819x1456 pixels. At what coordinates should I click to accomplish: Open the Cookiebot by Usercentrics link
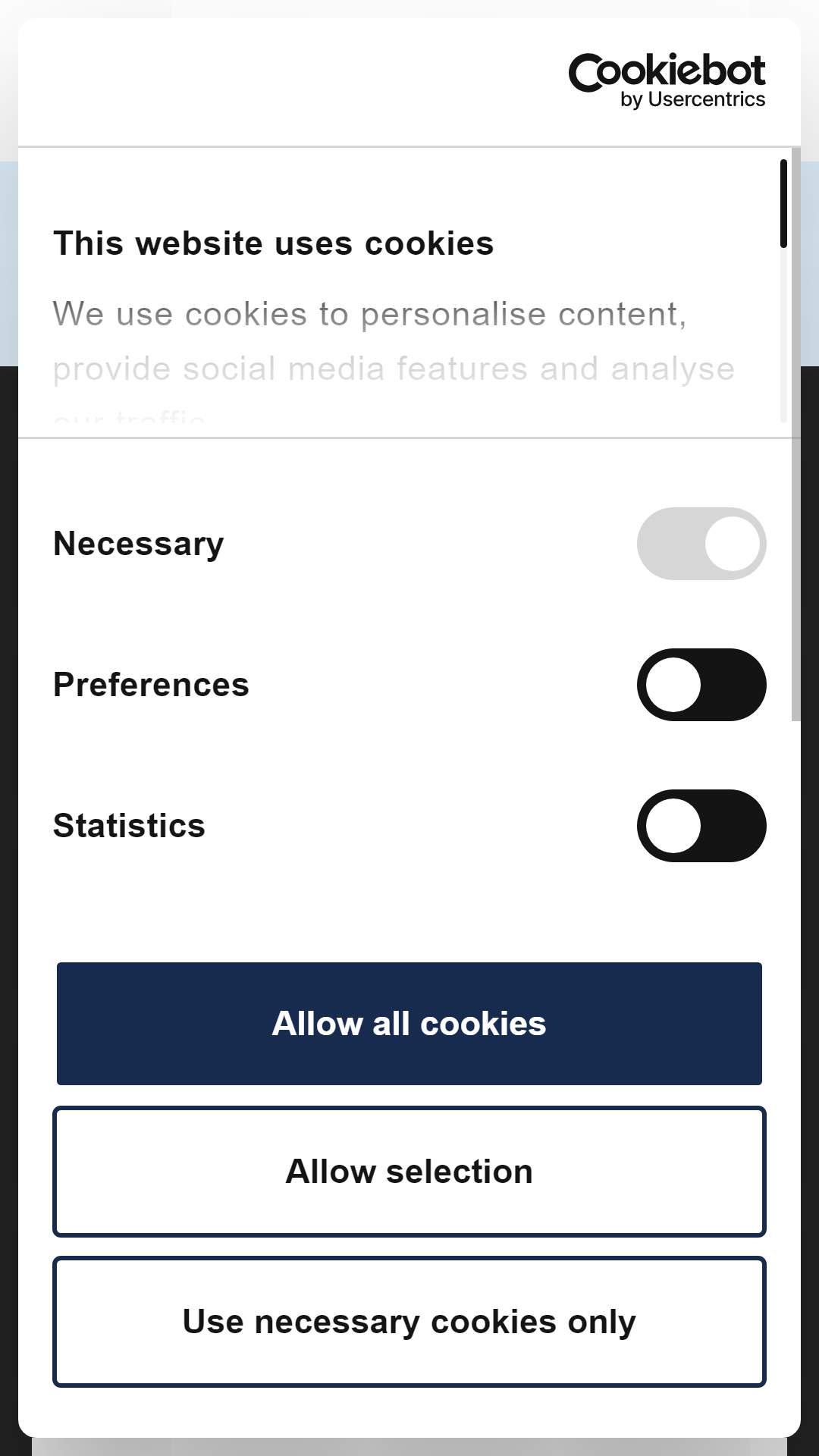click(667, 81)
